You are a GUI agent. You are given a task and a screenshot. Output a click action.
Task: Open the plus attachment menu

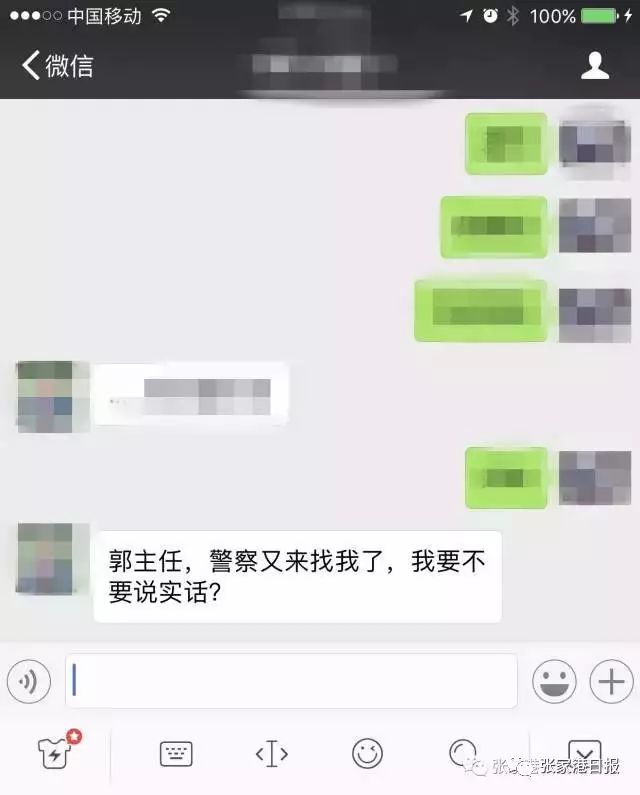(x=610, y=682)
